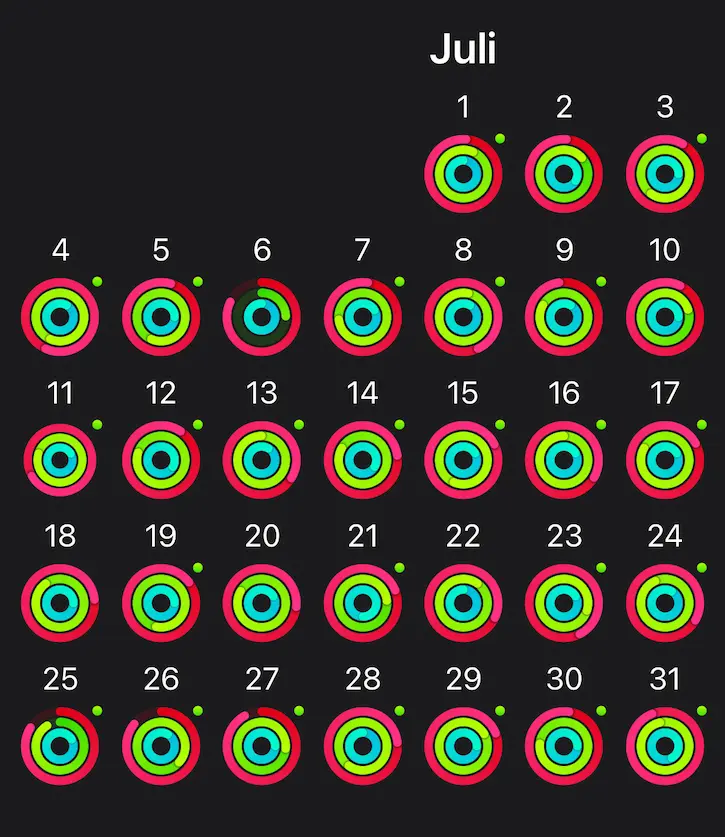This screenshot has height=837, width=725.
Task: Expand July 4 by tapping its date number
Action: 59,251
